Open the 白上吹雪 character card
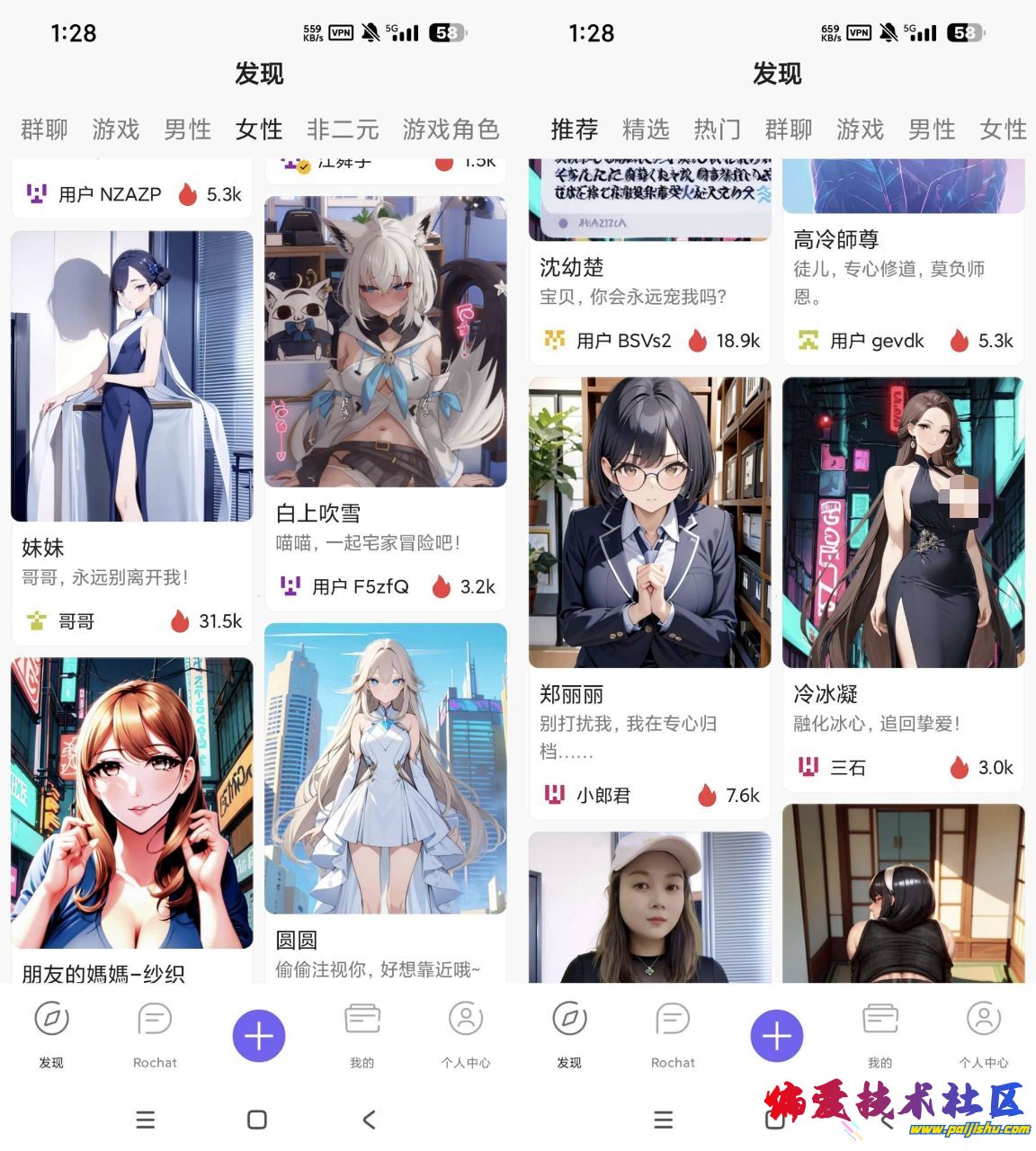Screen dimensions: 1036x1151 pyautogui.click(x=386, y=342)
